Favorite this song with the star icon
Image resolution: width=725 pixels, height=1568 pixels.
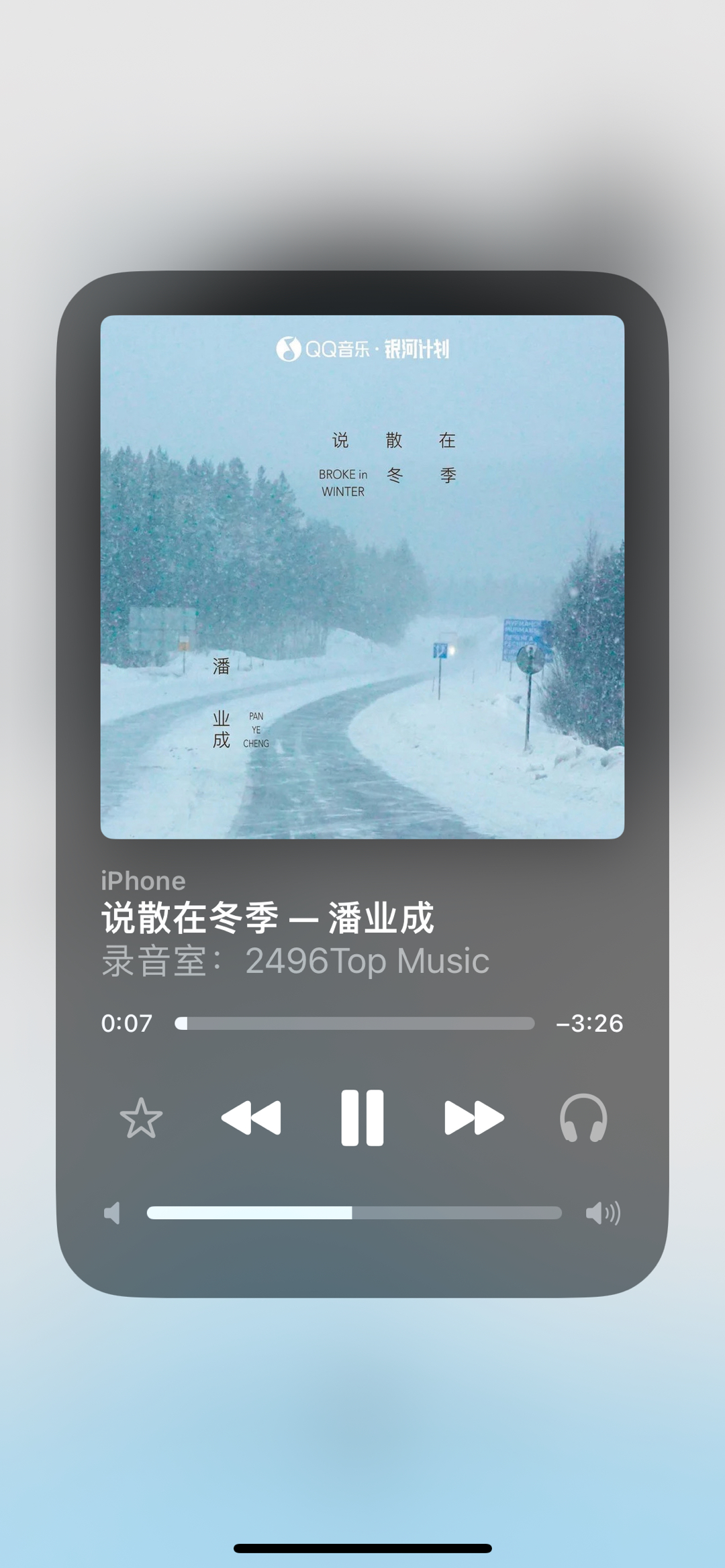[141, 1118]
